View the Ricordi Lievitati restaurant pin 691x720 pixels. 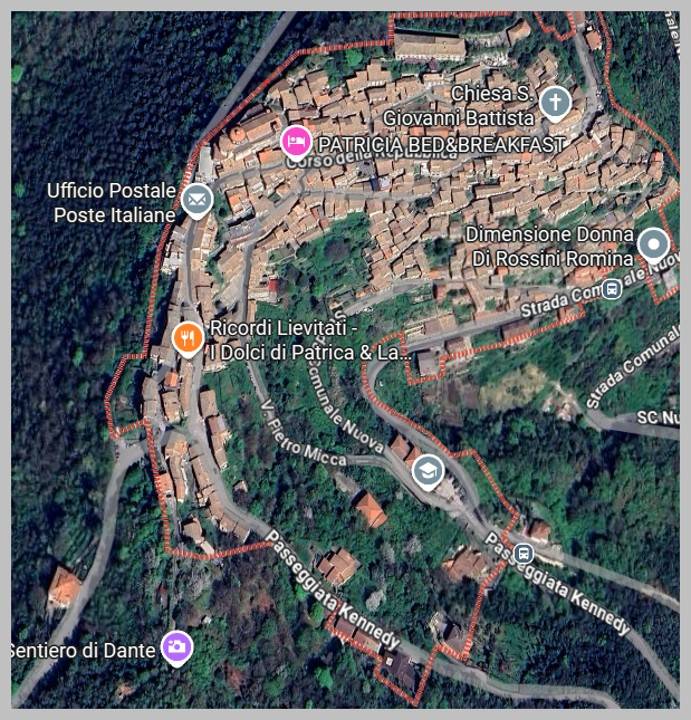click(187, 338)
